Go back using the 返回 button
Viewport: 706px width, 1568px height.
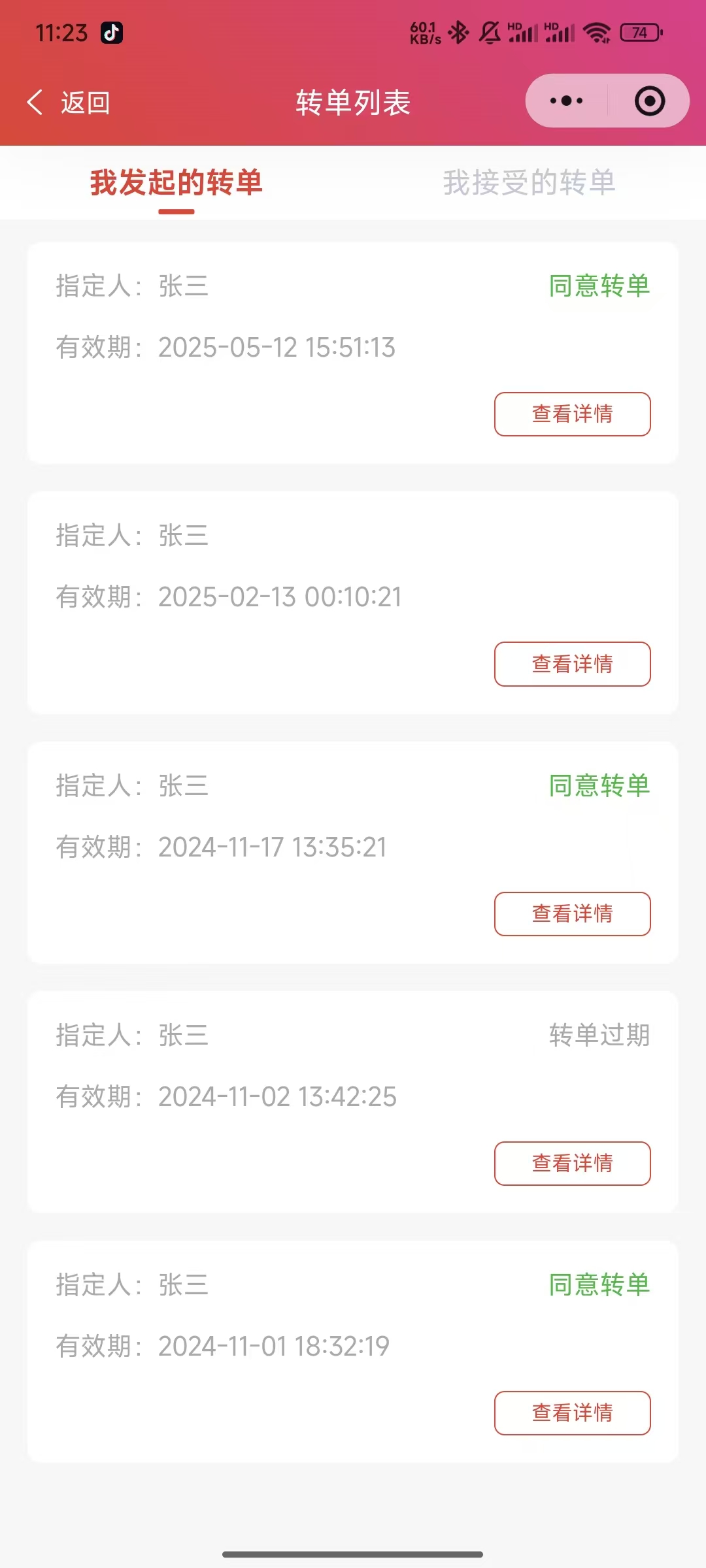(69, 103)
